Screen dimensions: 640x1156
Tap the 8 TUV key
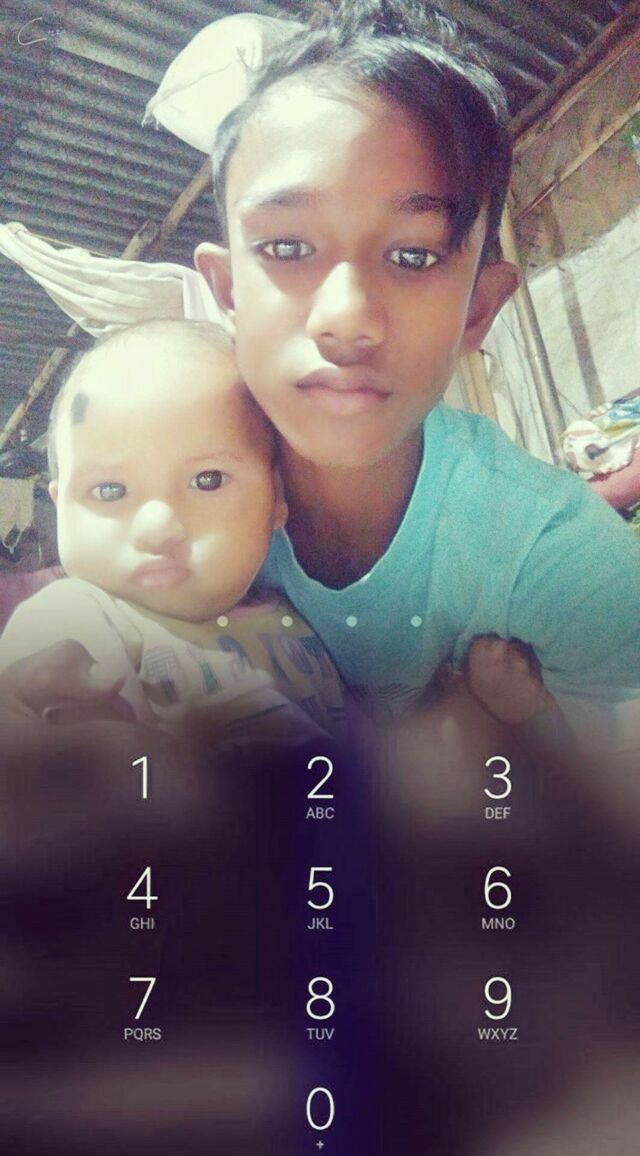click(320, 1008)
